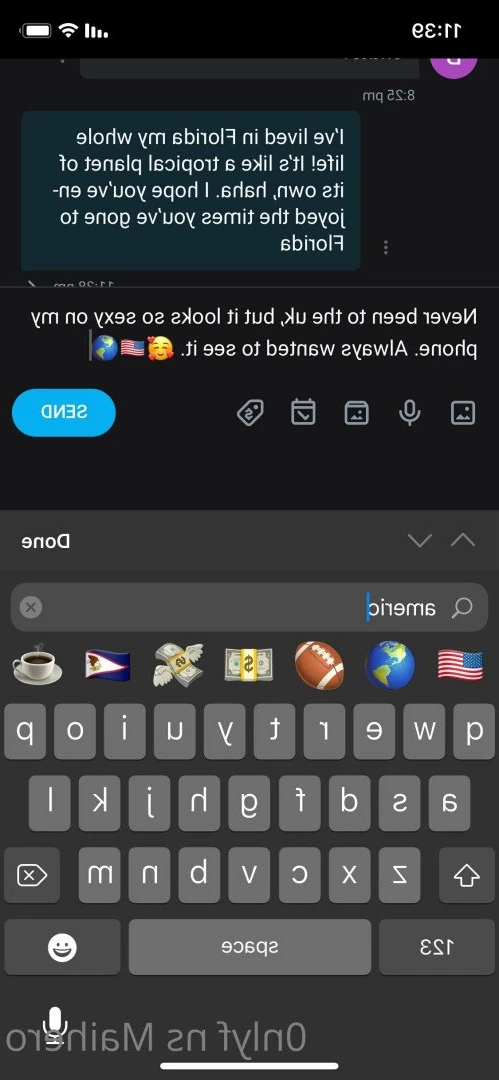Insert the hot coffee emoji
The width and height of the screenshot is (499, 1080).
pos(37,665)
